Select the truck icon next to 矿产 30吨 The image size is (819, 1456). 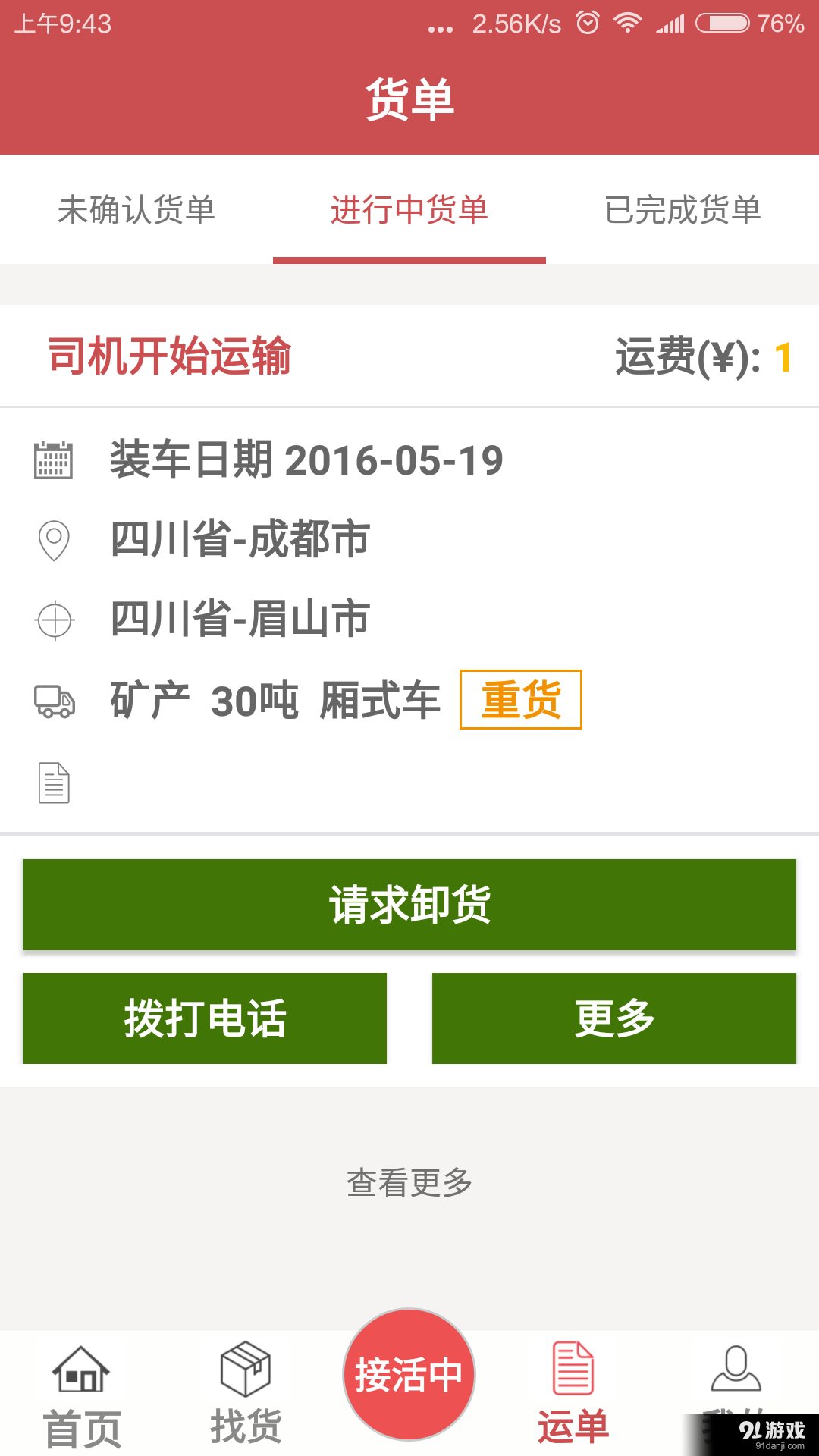pyautogui.click(x=53, y=701)
